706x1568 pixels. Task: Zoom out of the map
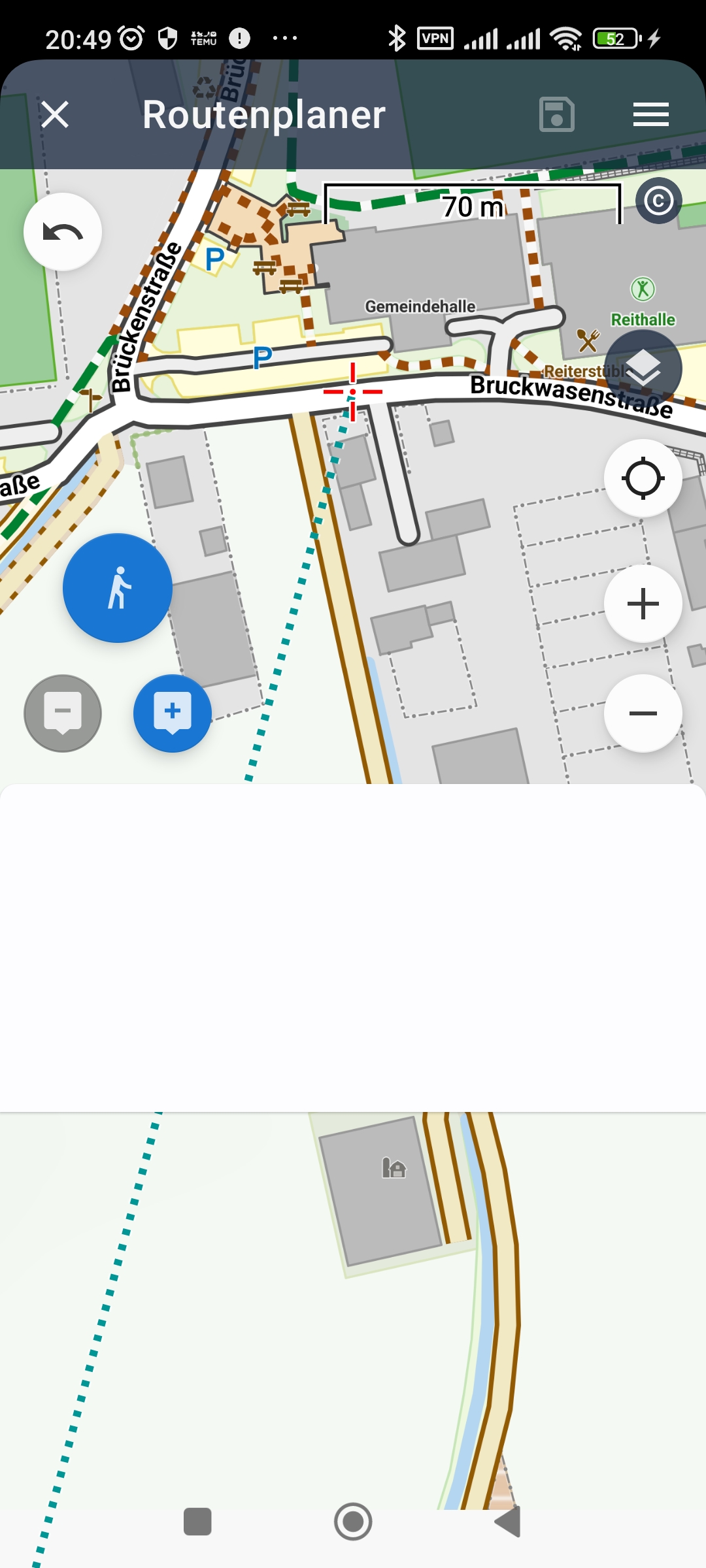[643, 713]
